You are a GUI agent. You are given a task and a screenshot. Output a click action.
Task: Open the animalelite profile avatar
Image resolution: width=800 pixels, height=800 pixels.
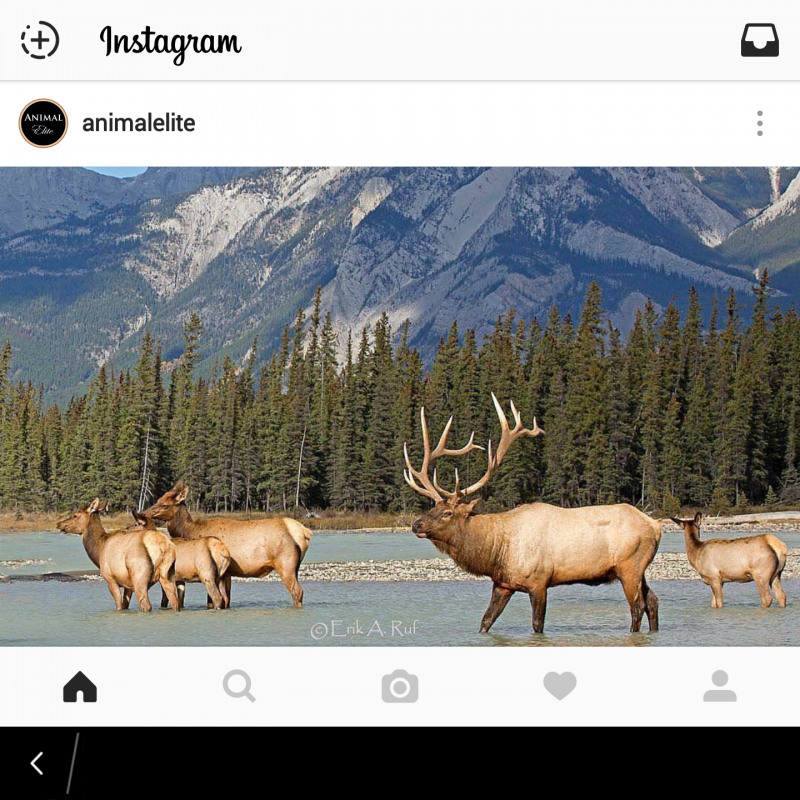pyautogui.click(x=43, y=123)
